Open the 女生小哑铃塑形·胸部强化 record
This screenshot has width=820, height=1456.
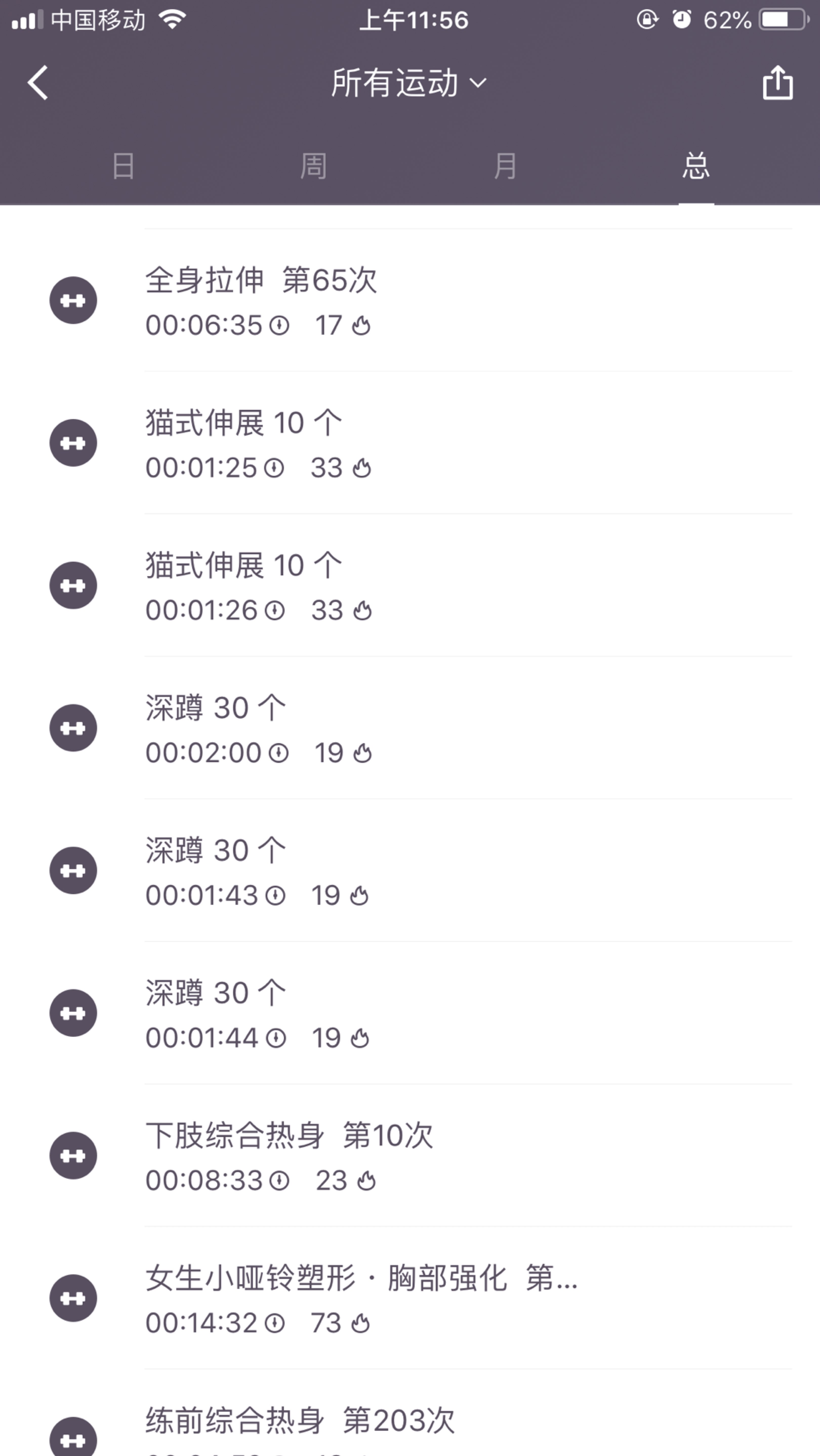pos(410,1298)
